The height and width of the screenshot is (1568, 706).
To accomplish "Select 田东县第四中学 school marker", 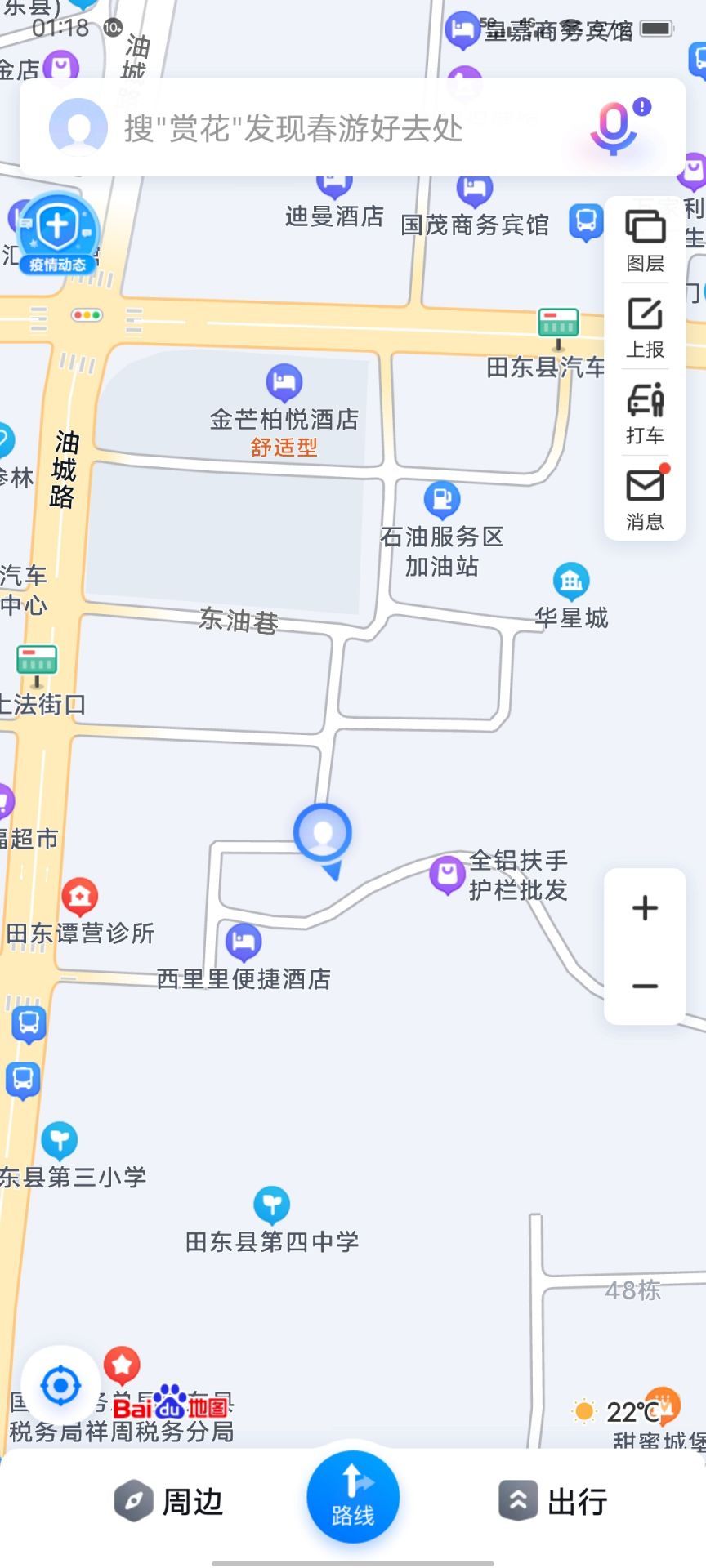I will (x=272, y=1205).
